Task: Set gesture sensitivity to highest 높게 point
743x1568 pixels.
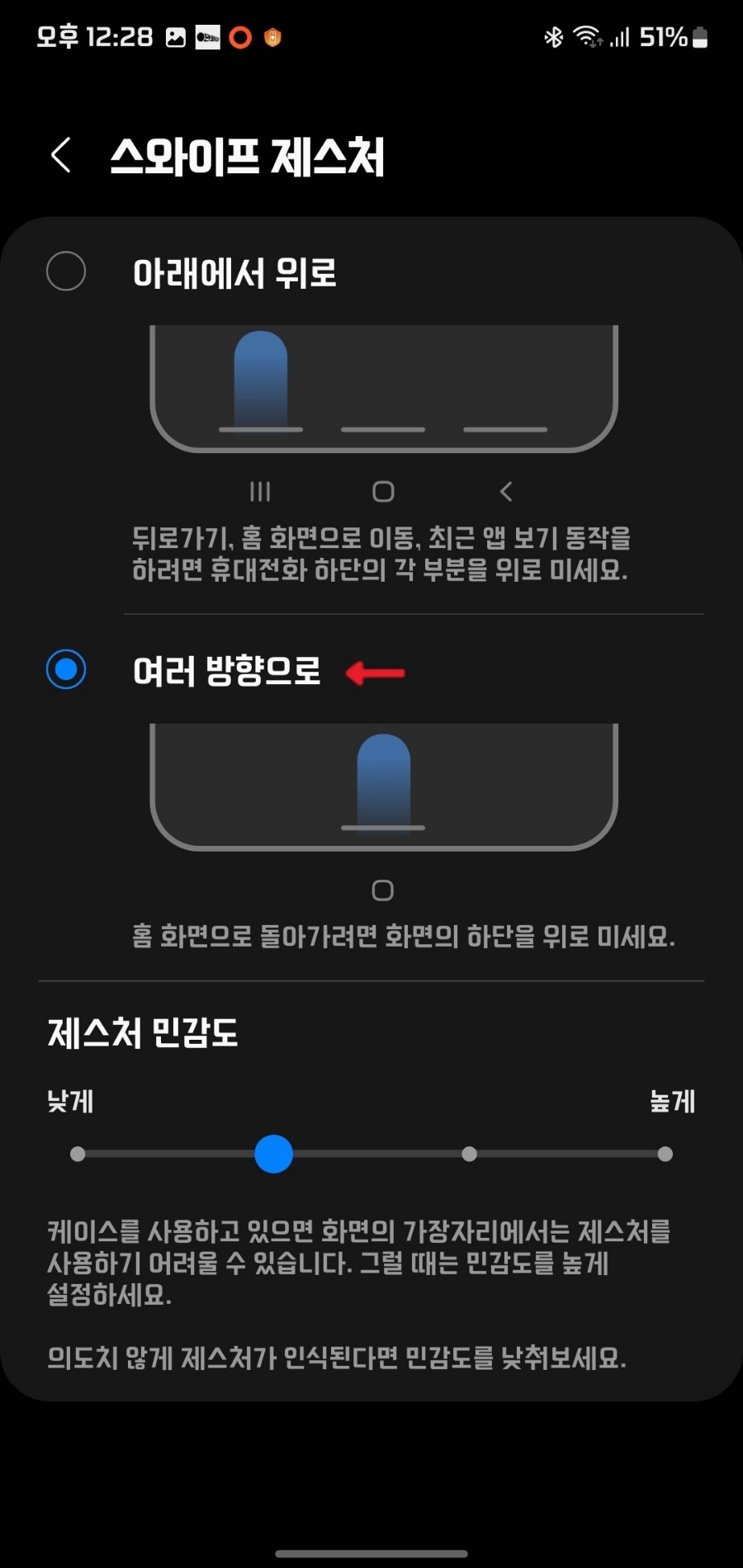Action: pos(665,1154)
